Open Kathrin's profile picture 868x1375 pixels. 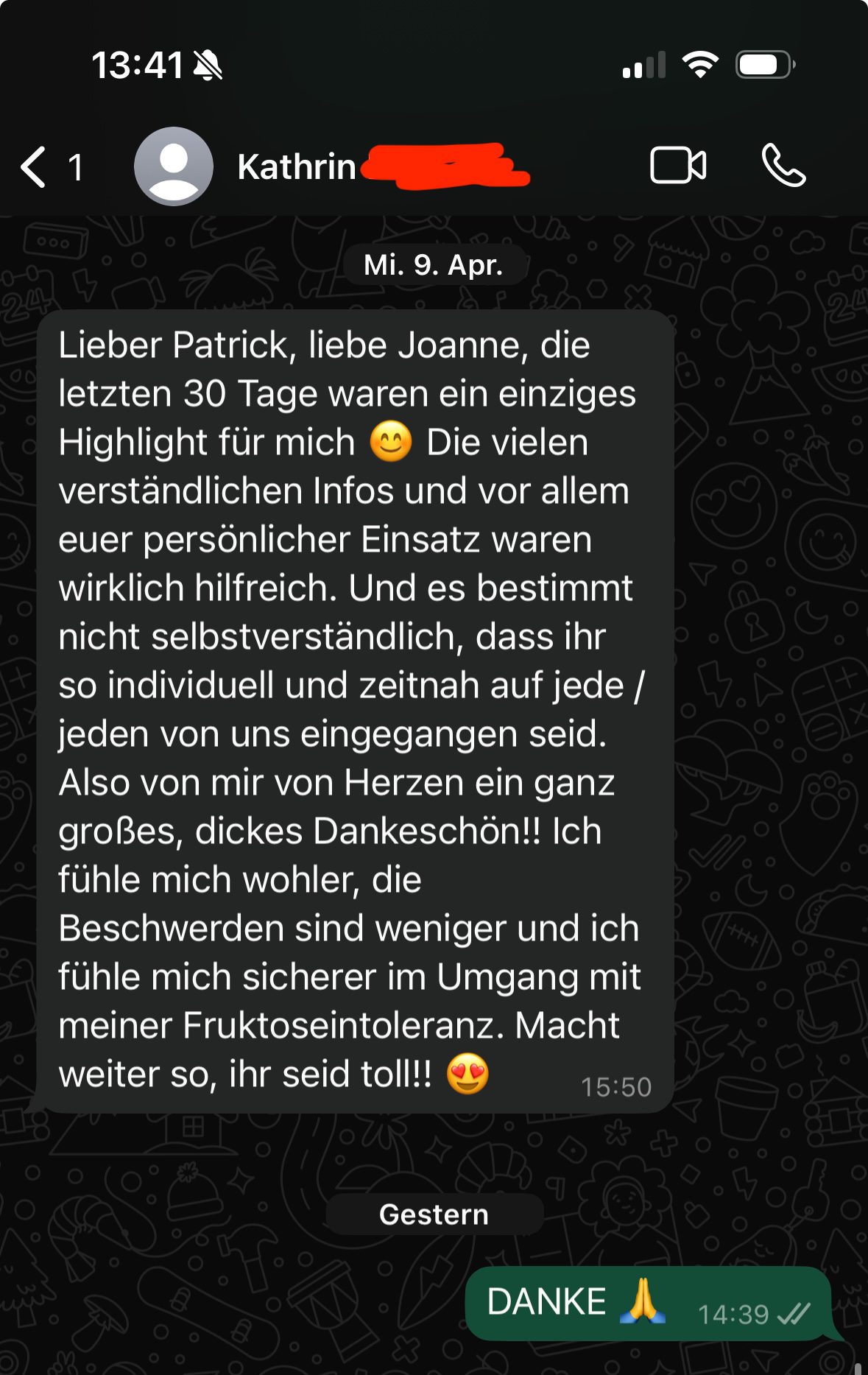[x=174, y=166]
